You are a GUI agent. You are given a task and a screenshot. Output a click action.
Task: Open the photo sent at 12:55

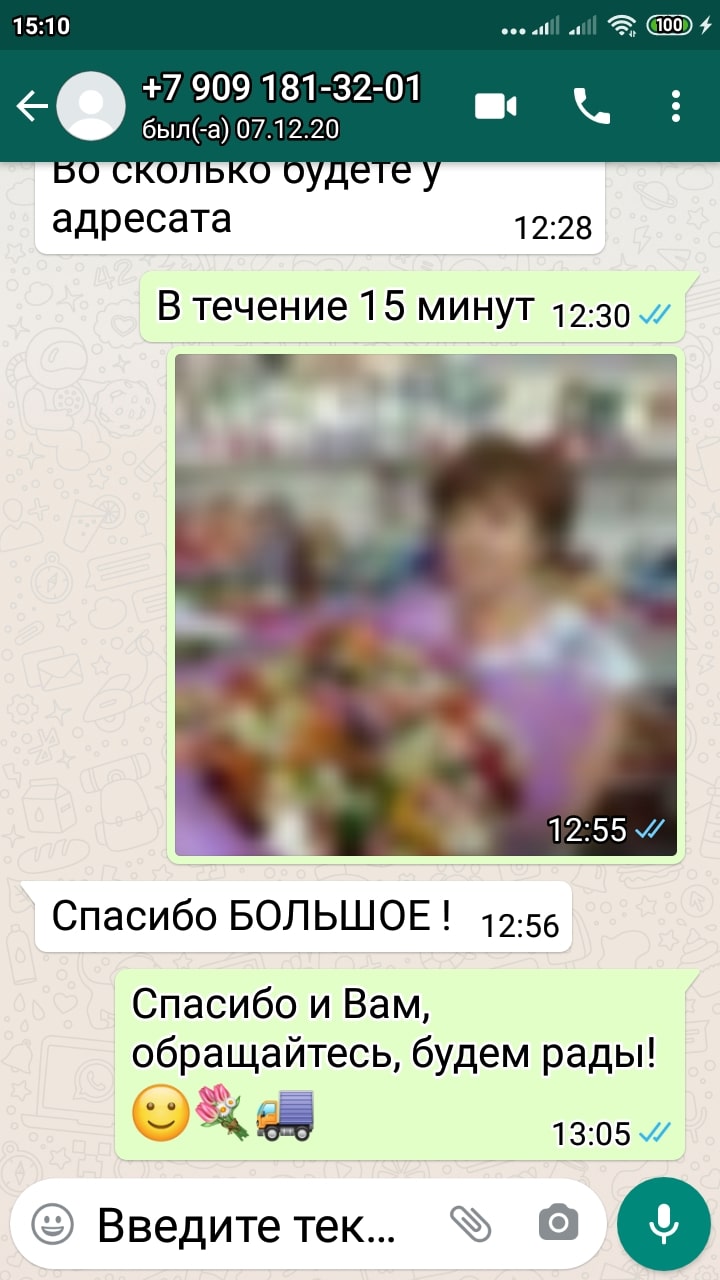[426, 604]
